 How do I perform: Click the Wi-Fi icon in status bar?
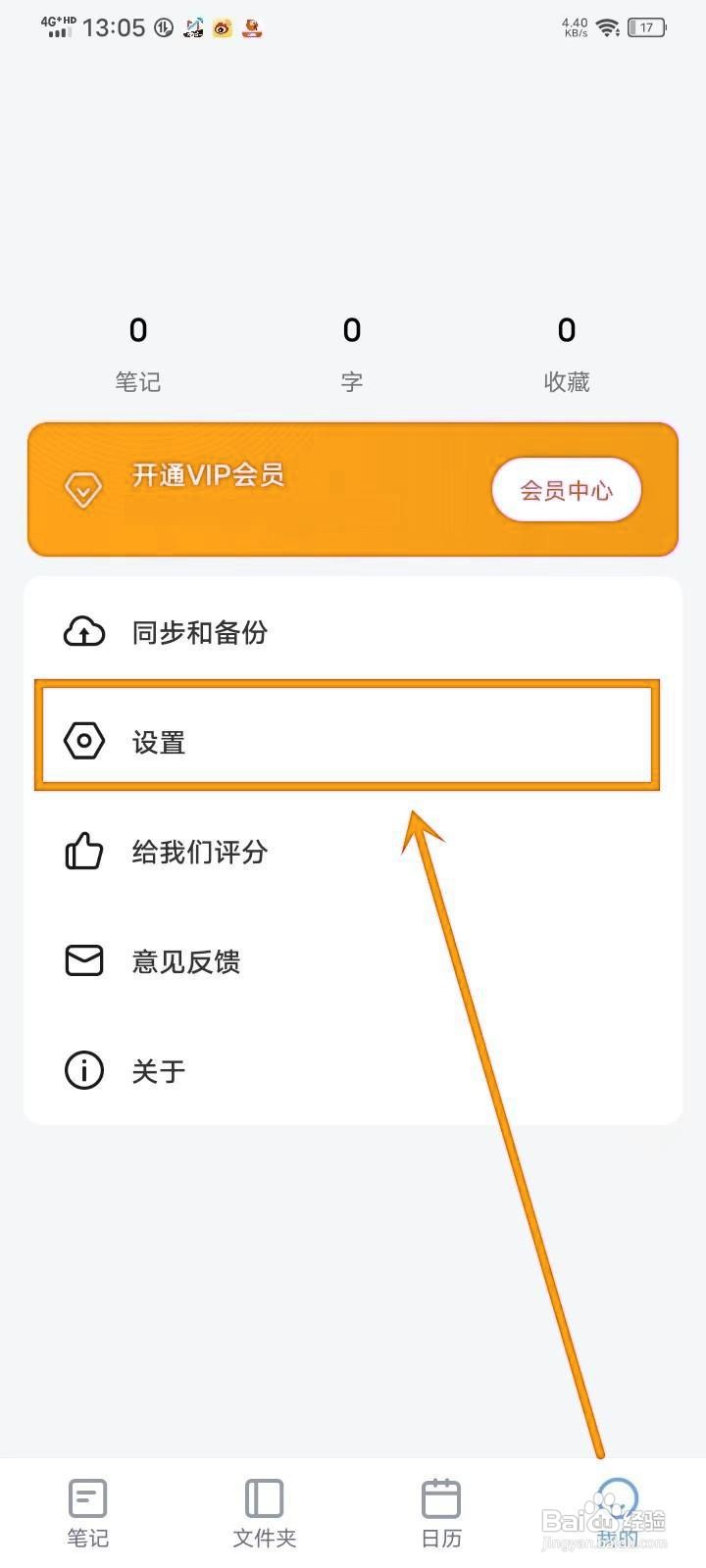point(605,27)
